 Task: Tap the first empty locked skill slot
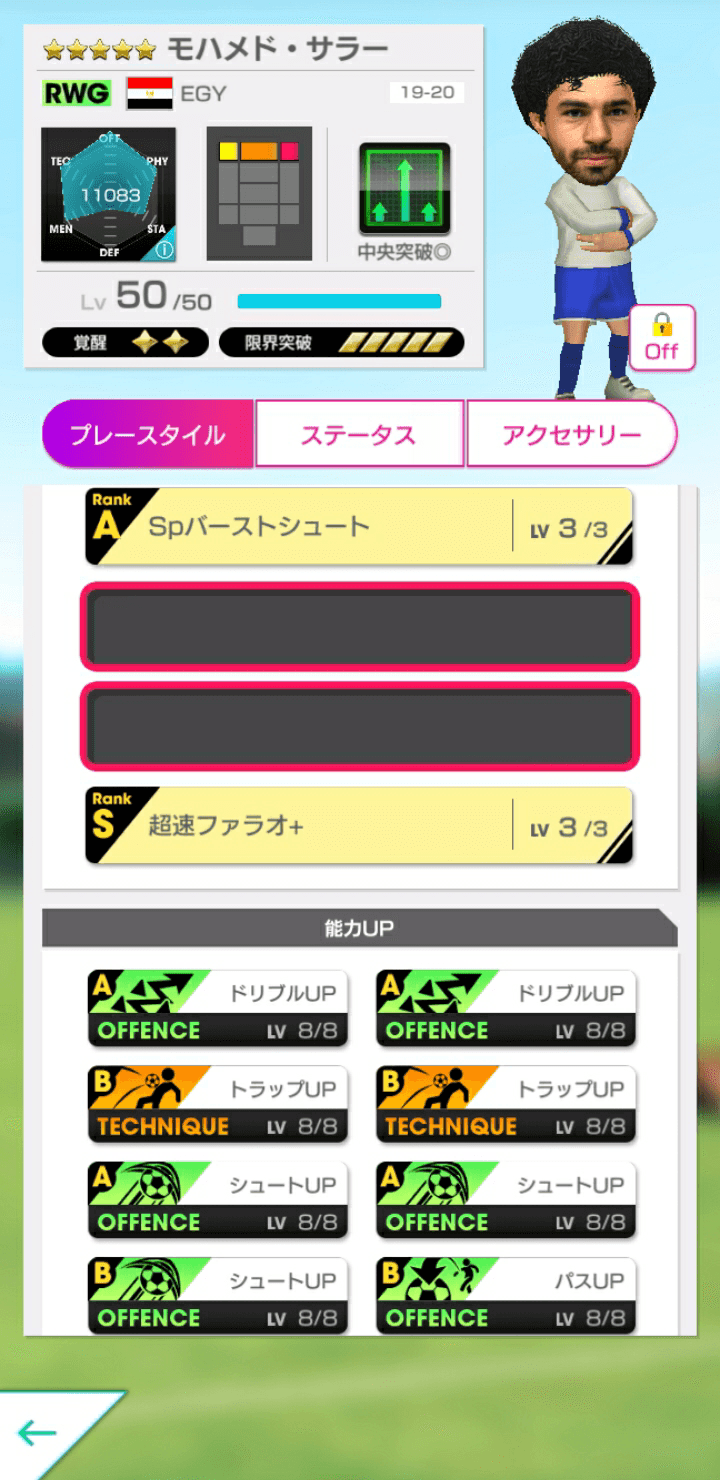(x=360, y=628)
